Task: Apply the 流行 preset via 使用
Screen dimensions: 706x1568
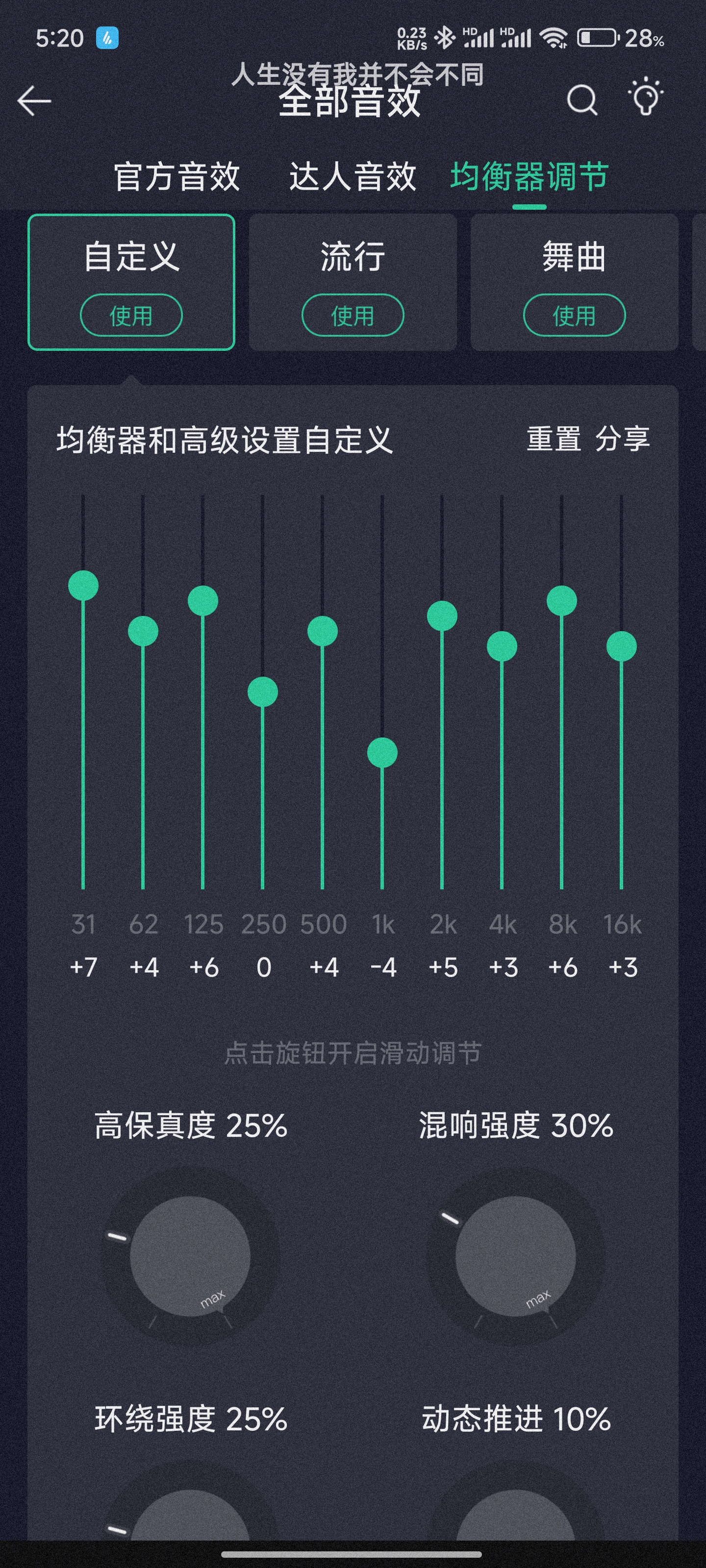Action: pyautogui.click(x=353, y=315)
